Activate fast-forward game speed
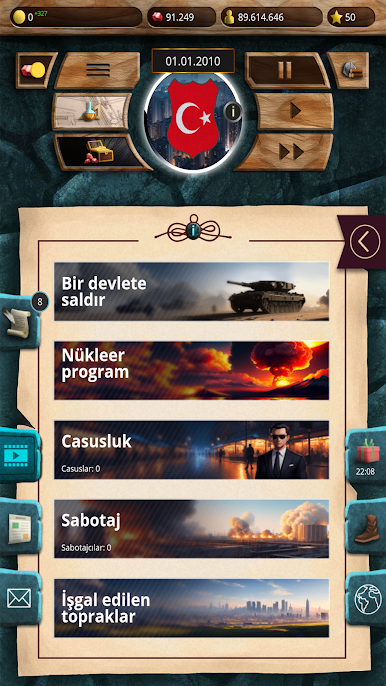This screenshot has width=386, height=686. (291, 152)
